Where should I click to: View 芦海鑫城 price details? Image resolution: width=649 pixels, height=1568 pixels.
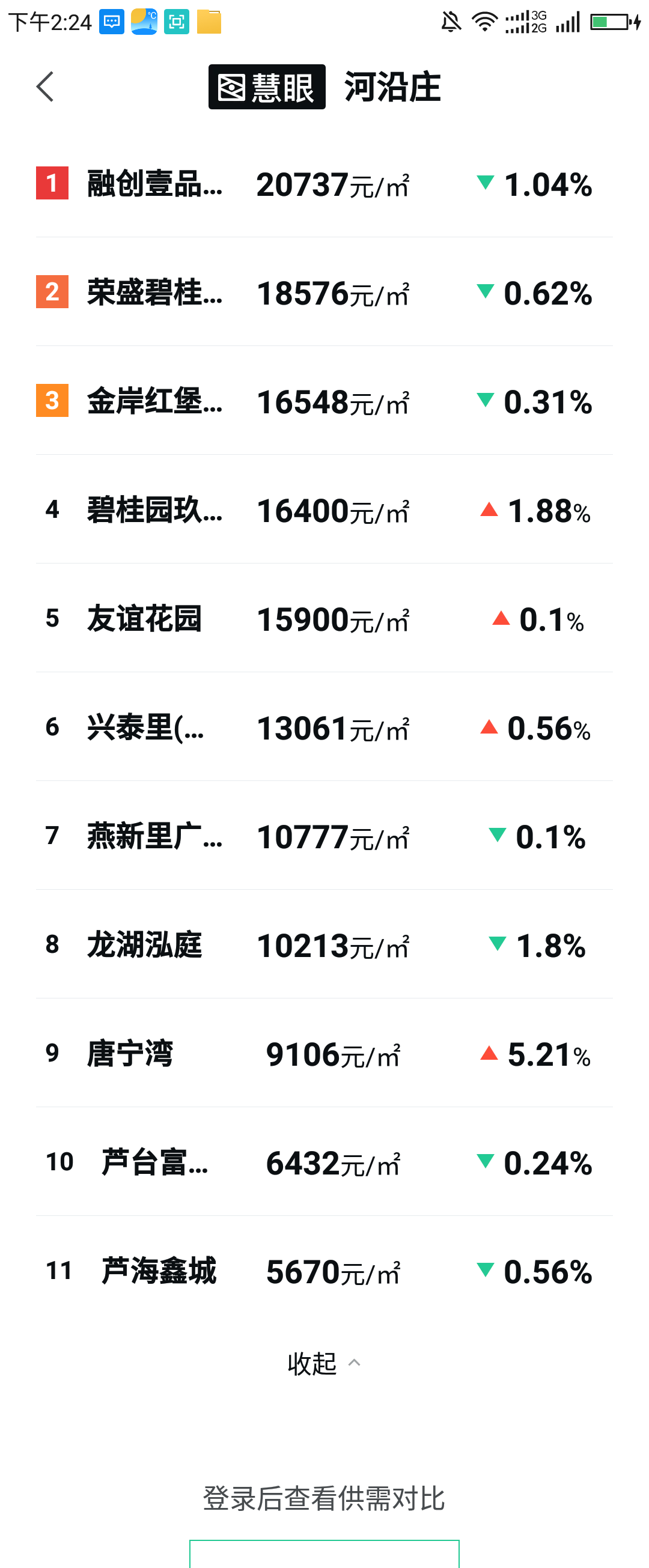coord(158,1272)
